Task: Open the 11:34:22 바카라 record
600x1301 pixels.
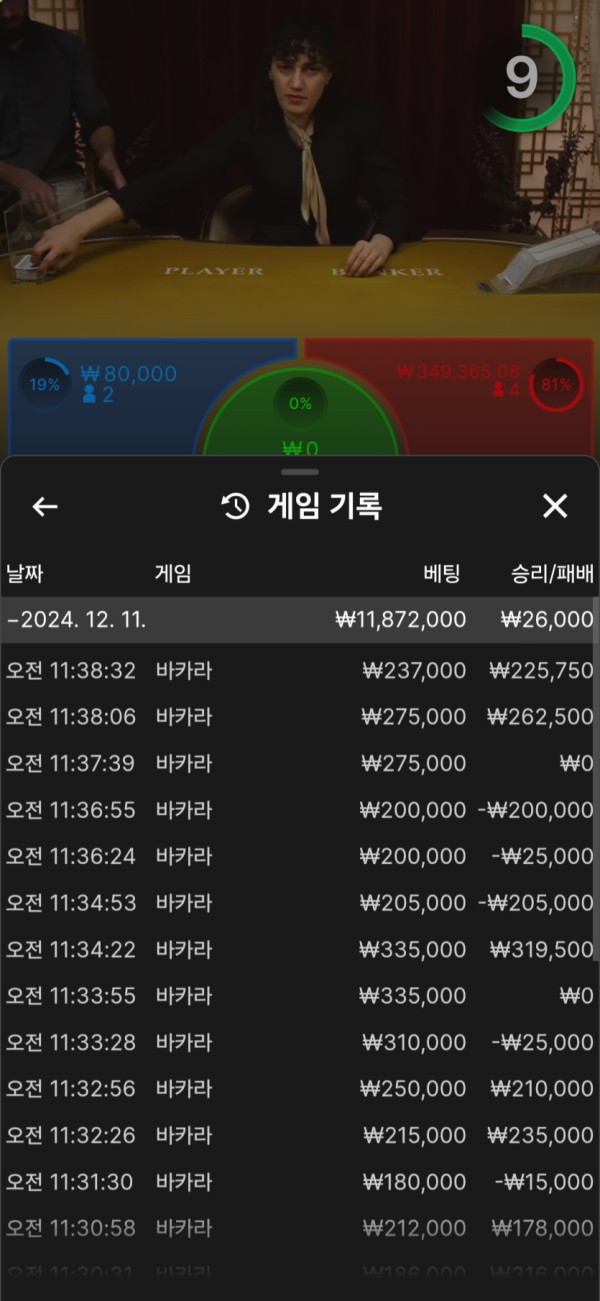Action: coord(300,949)
